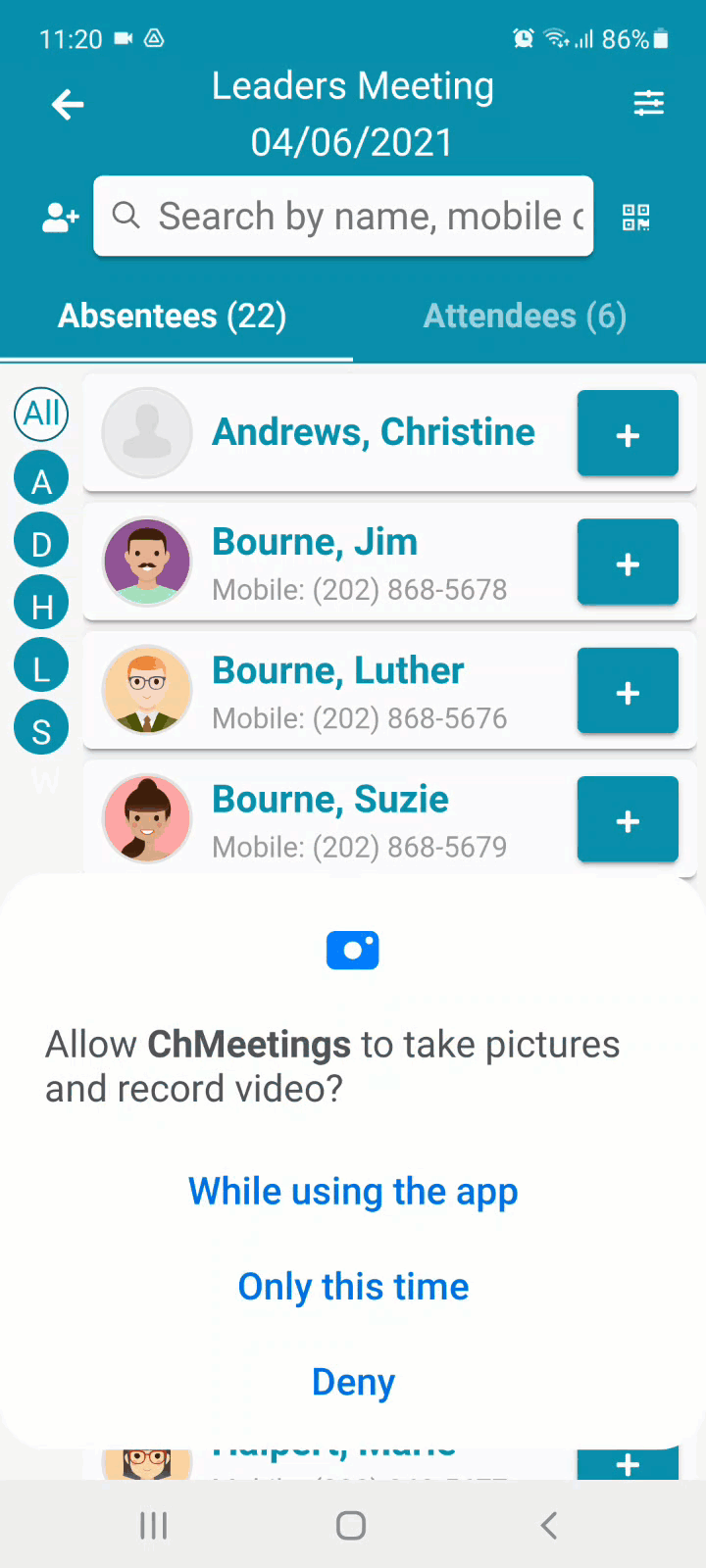Viewport: 706px width, 1568px height.
Task: Go back with the arrow icon
Action: (x=67, y=104)
